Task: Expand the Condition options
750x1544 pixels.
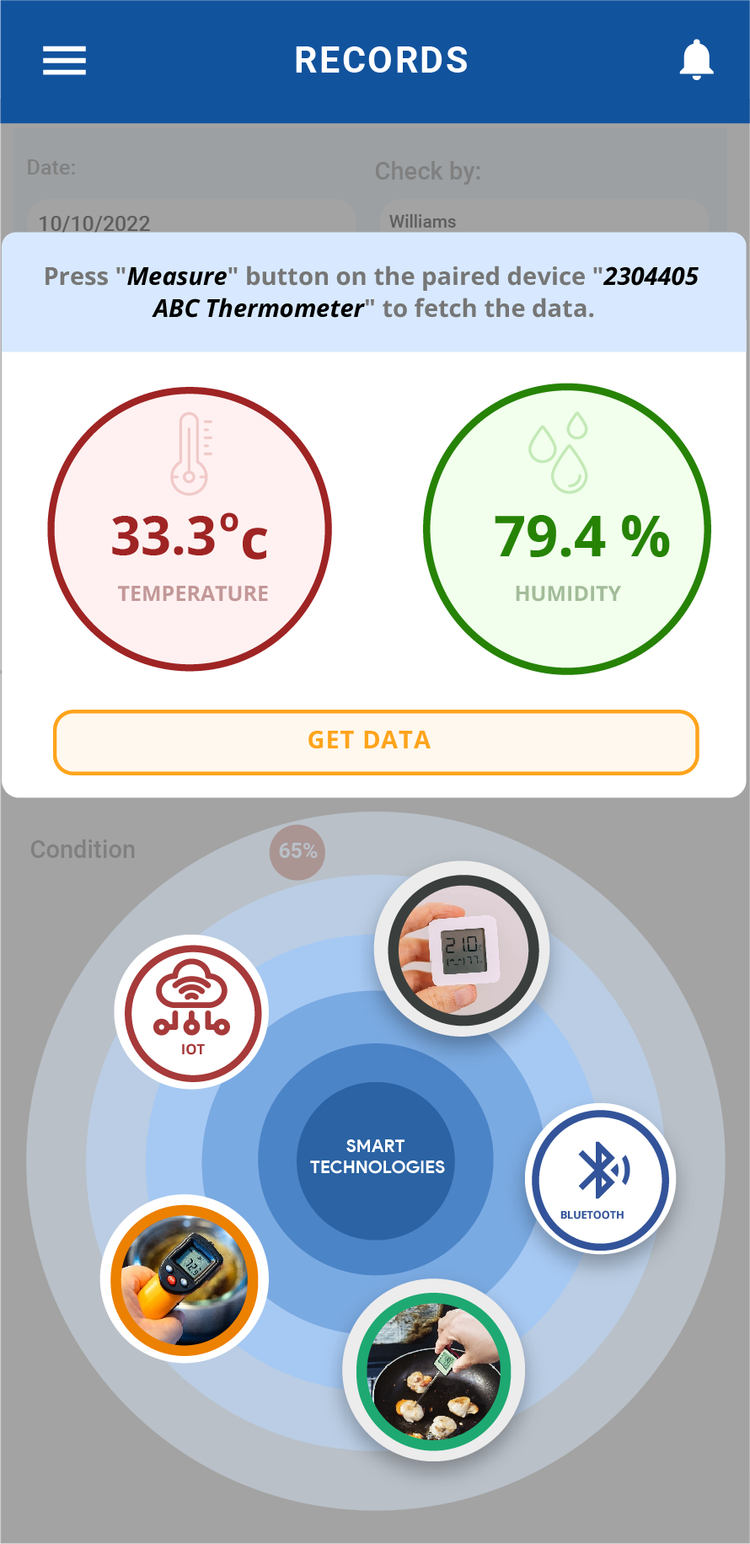Action: click(x=83, y=850)
